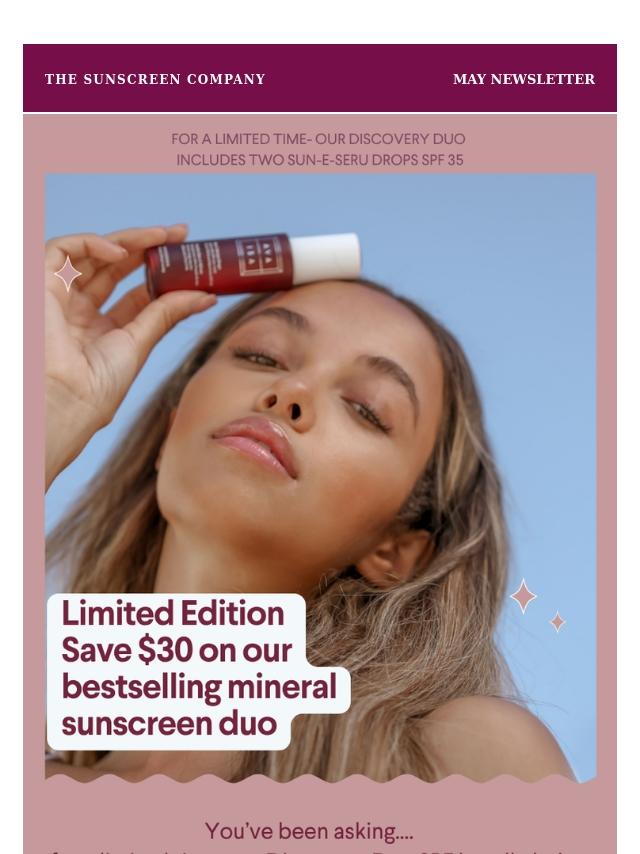Tap The Sunscreen Company header logo
640x854 pixels.
(155, 79)
